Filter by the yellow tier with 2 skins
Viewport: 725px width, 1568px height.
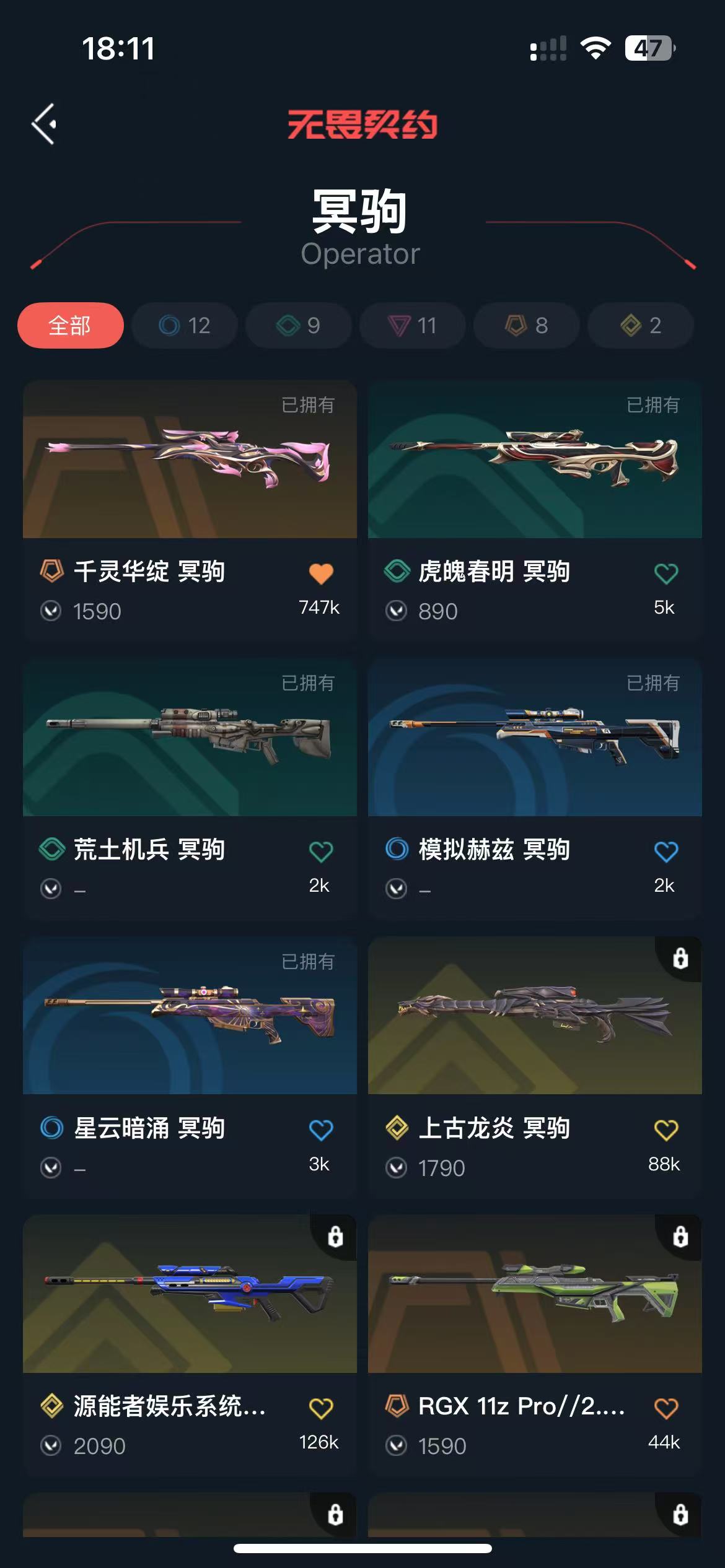click(x=640, y=325)
